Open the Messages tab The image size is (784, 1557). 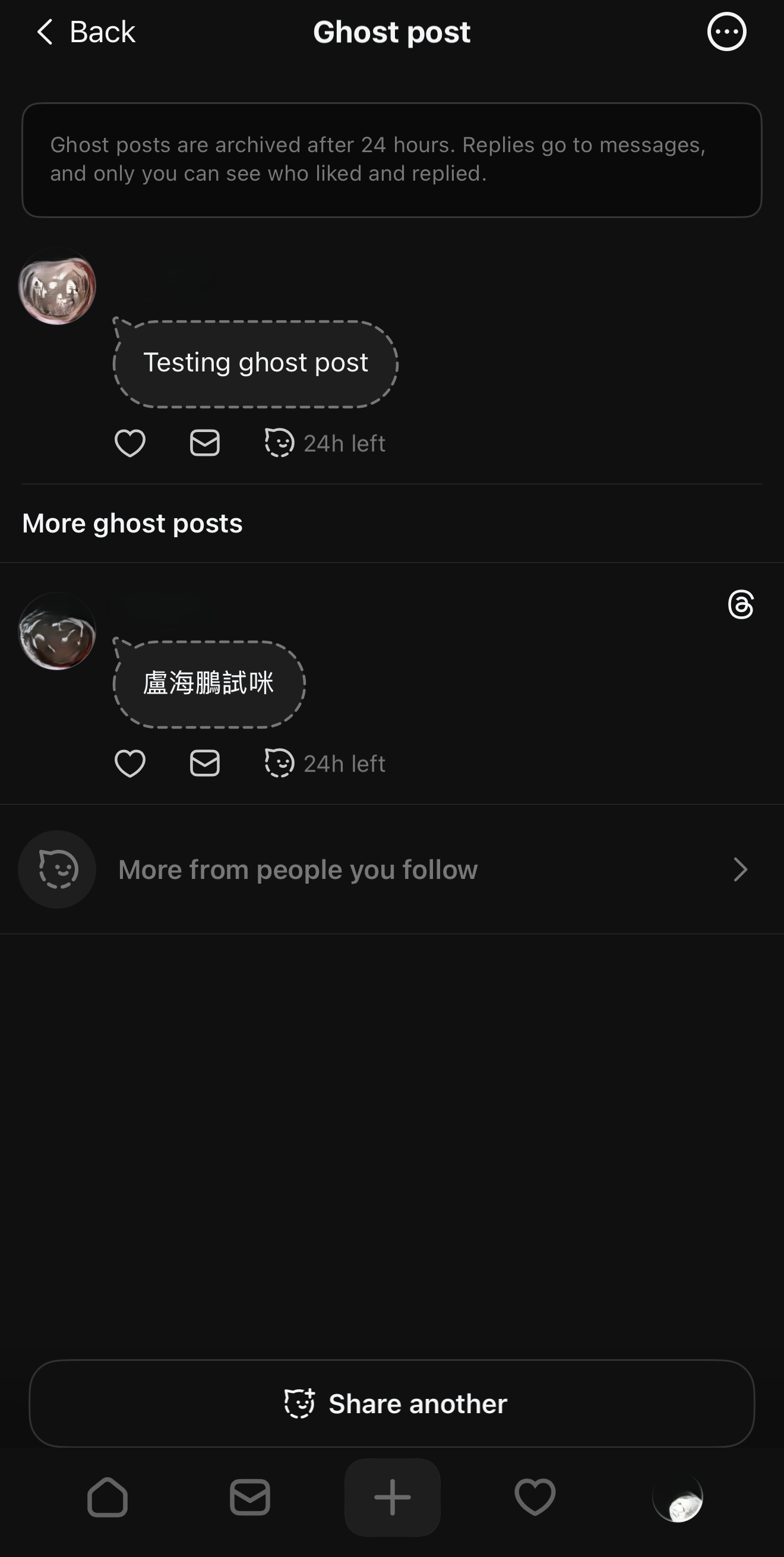[x=249, y=1498]
